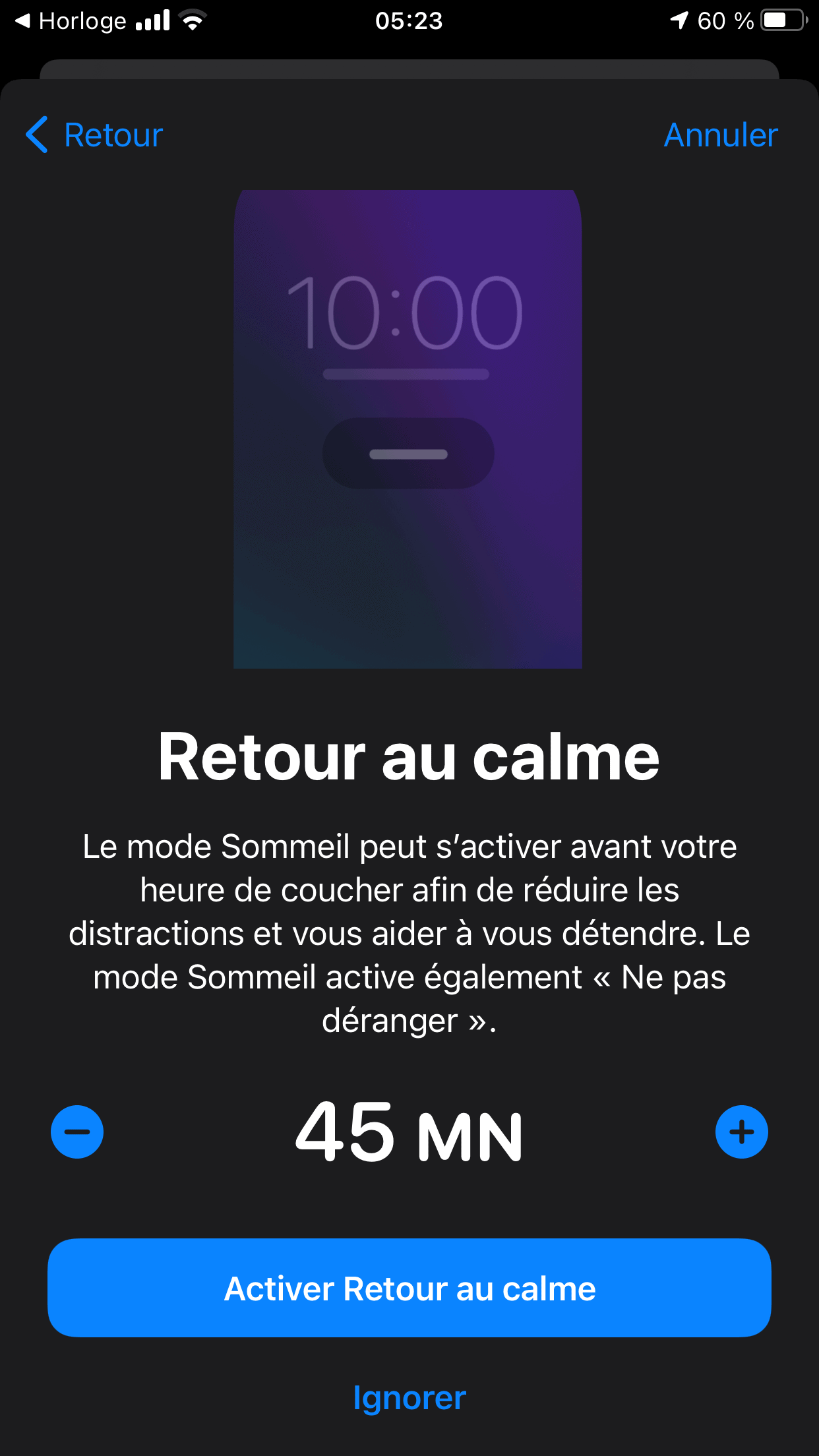819x1456 pixels.
Task: Skip this step with Ignorer
Action: (409, 1398)
